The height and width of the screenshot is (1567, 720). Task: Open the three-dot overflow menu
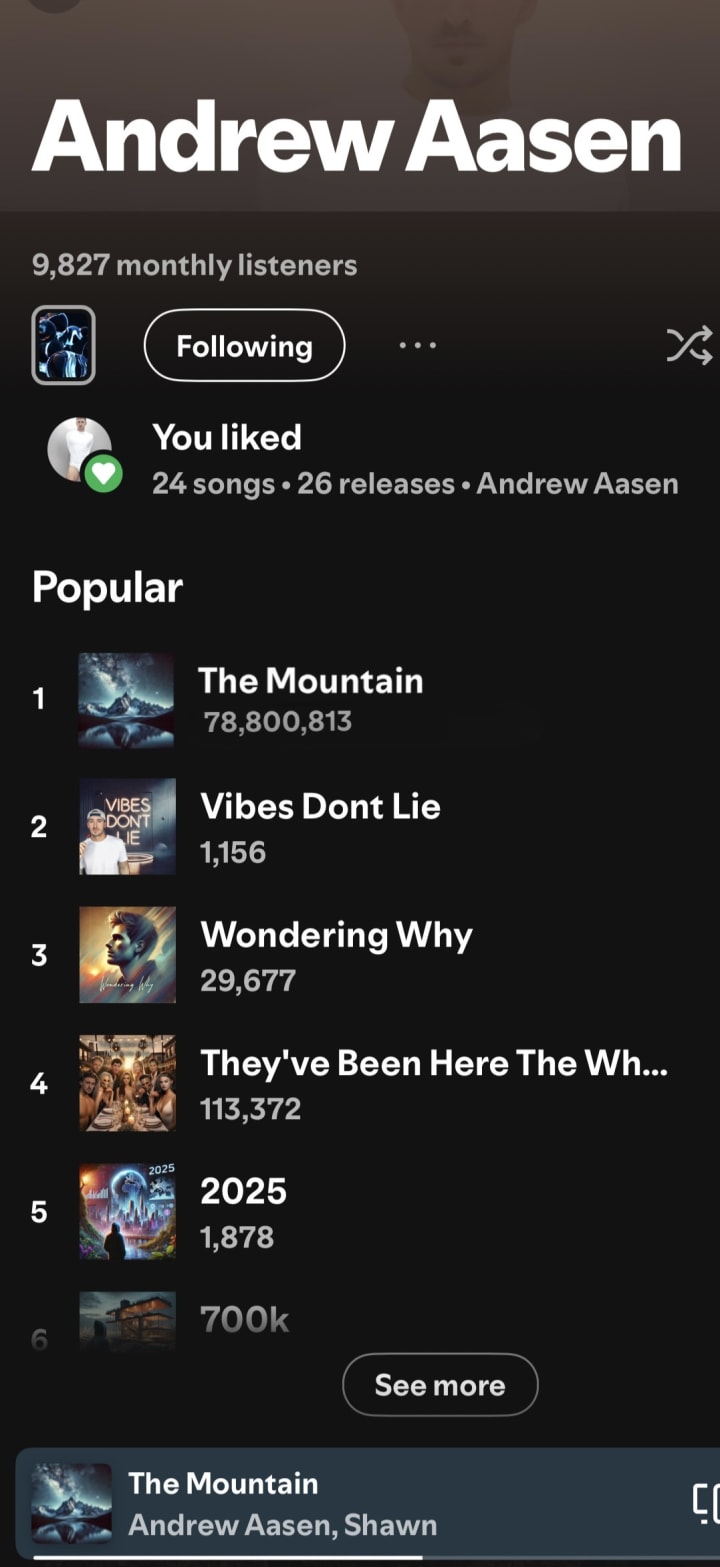click(x=417, y=346)
